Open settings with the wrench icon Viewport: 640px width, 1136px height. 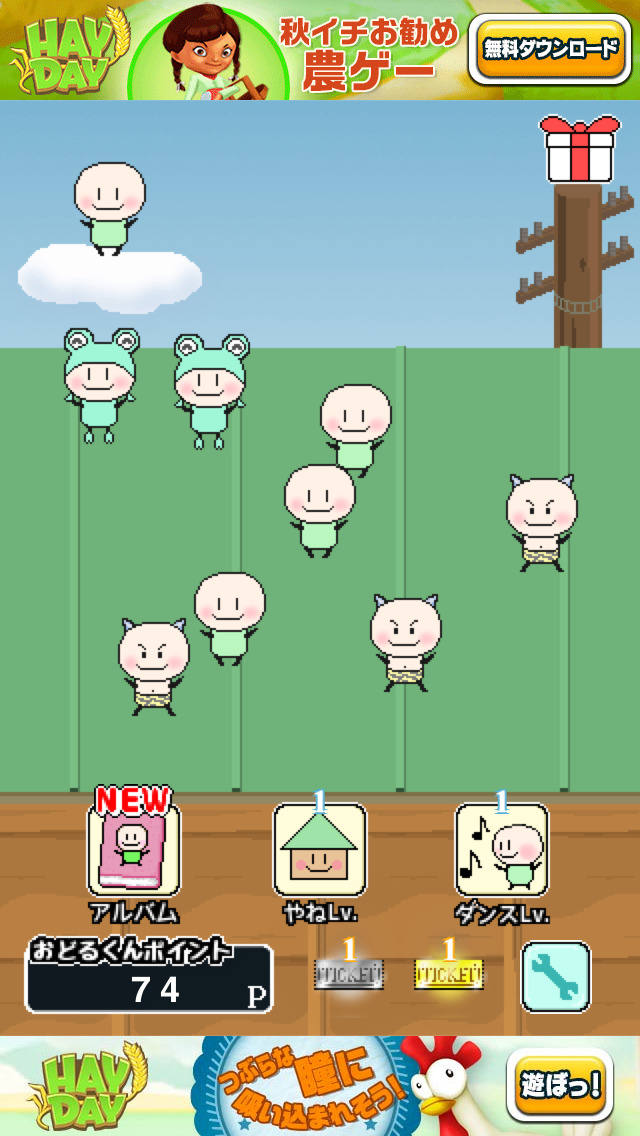(556, 976)
